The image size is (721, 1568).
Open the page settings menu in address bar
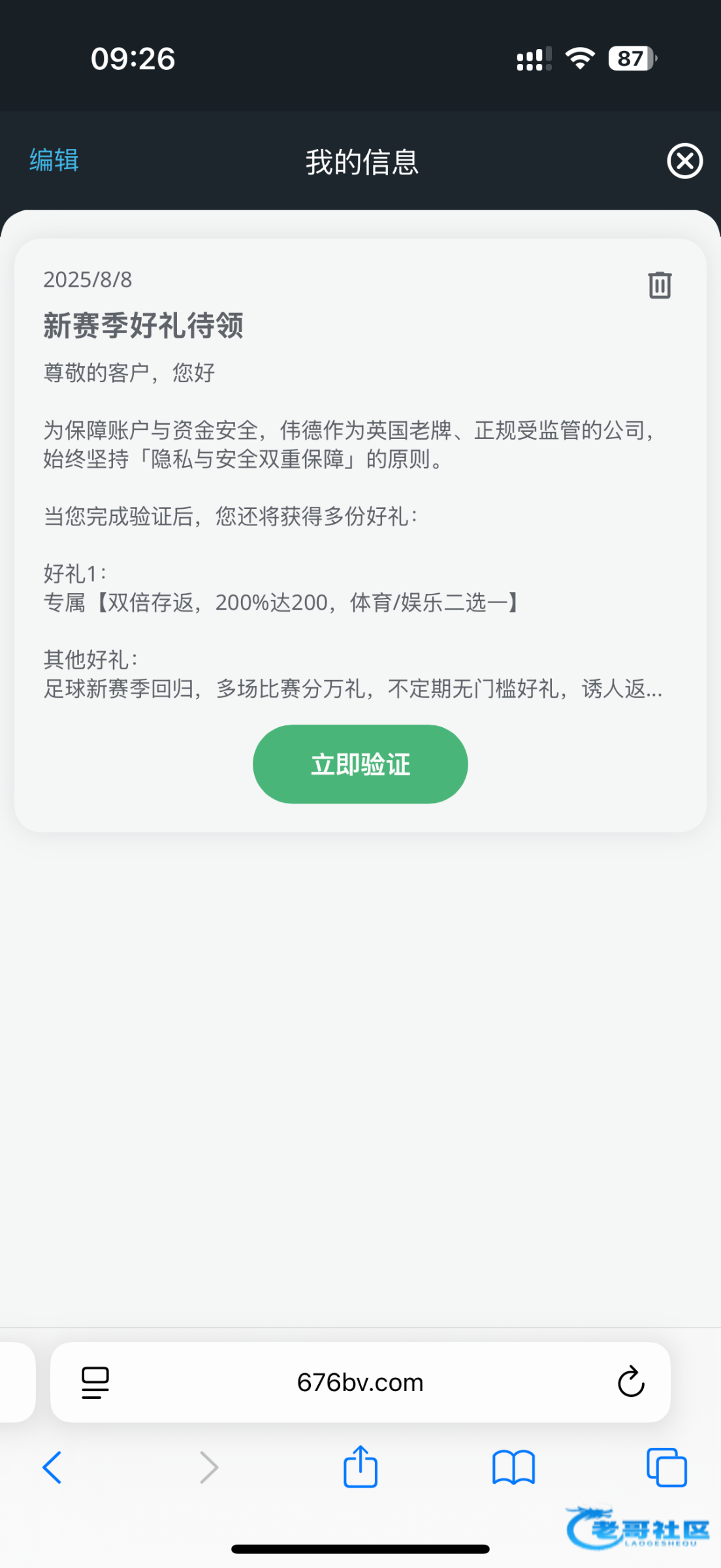tap(95, 1382)
